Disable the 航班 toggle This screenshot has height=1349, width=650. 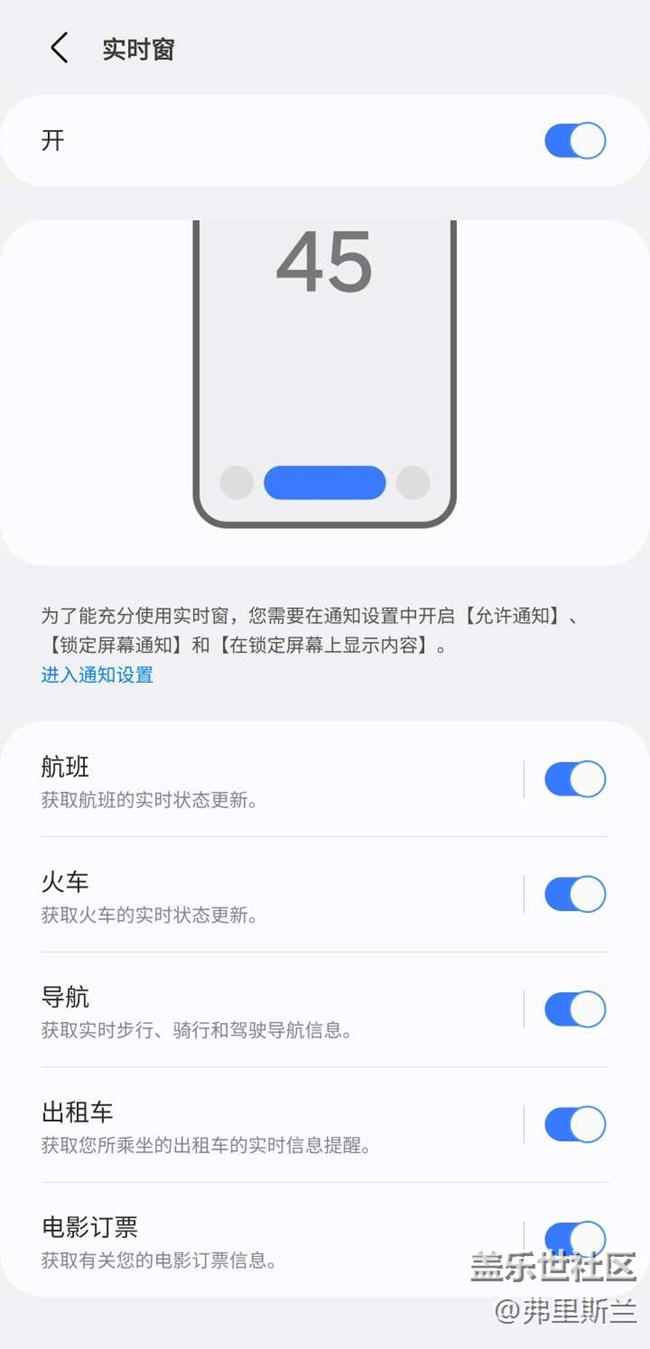(x=575, y=779)
